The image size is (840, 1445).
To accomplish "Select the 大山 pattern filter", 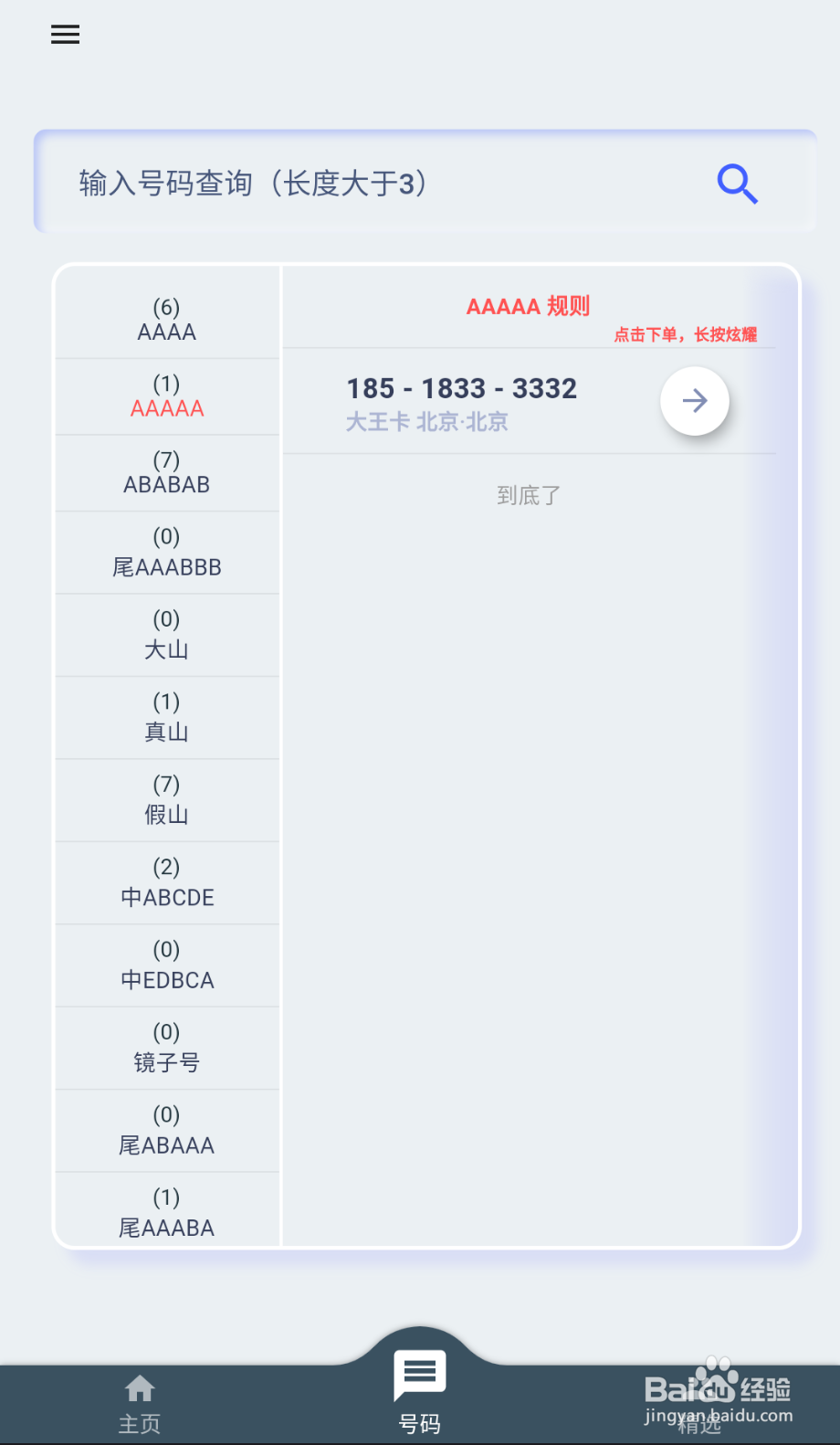I will click(x=167, y=635).
